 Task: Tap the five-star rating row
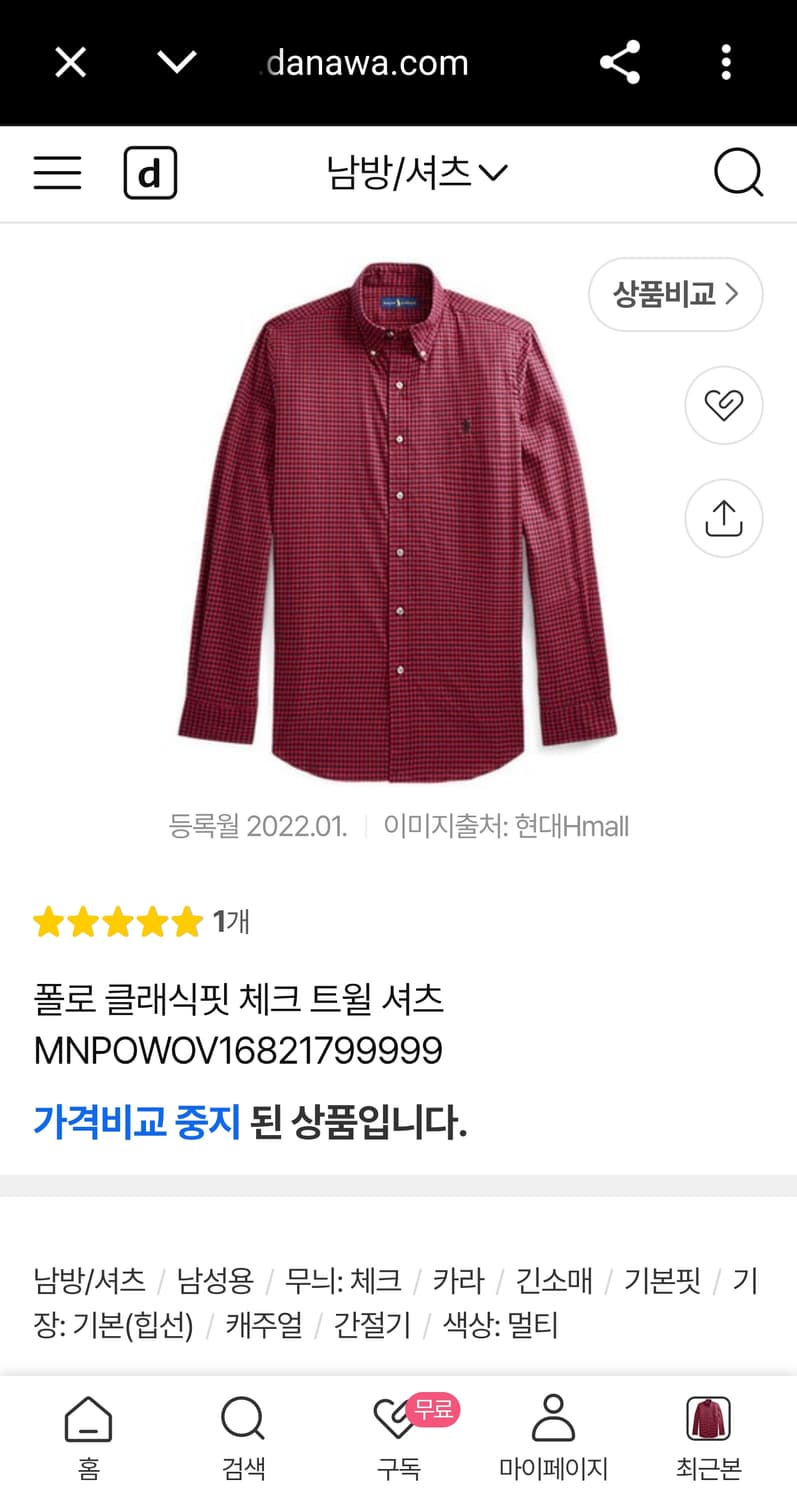(x=118, y=921)
